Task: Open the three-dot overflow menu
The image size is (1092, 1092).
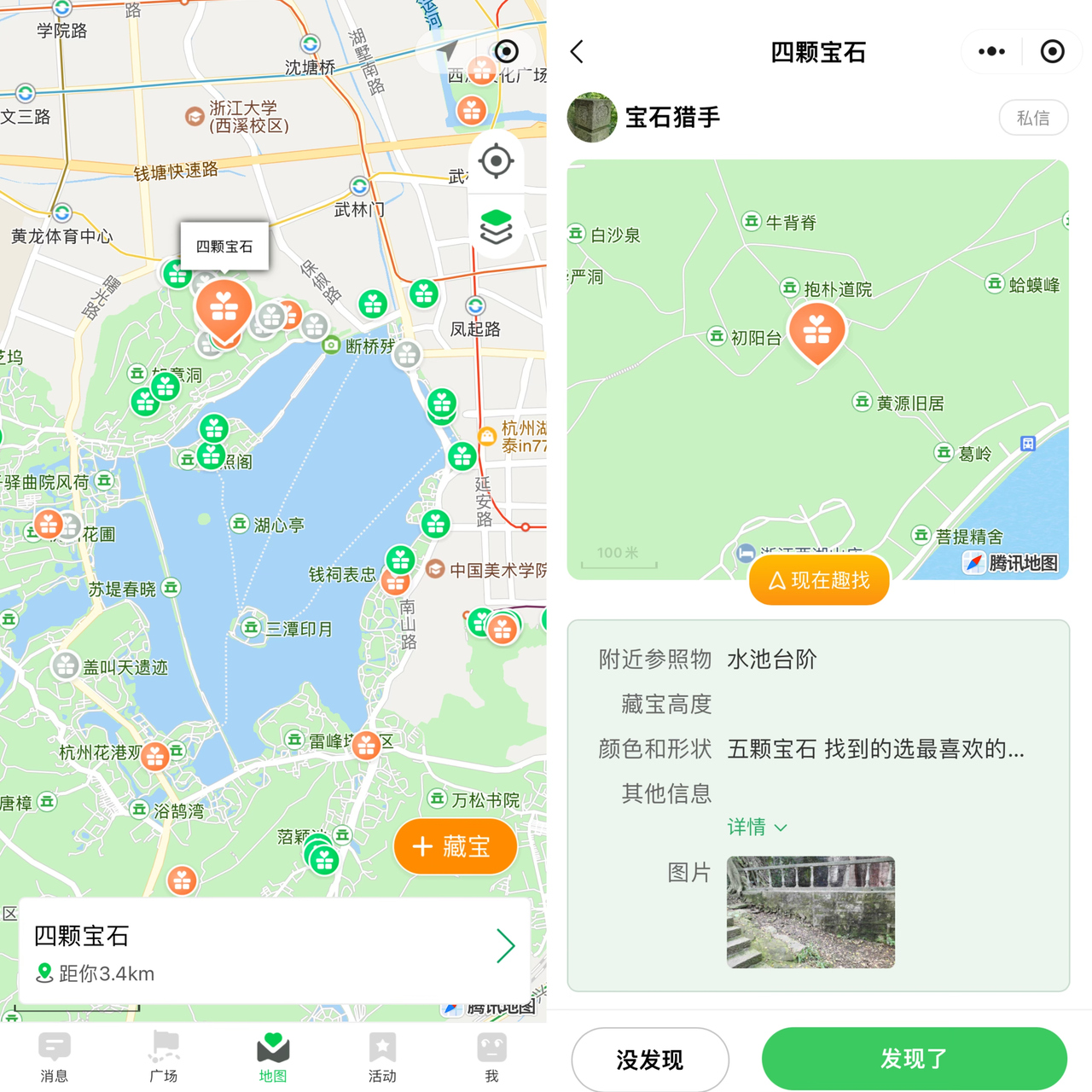Action: point(991,52)
